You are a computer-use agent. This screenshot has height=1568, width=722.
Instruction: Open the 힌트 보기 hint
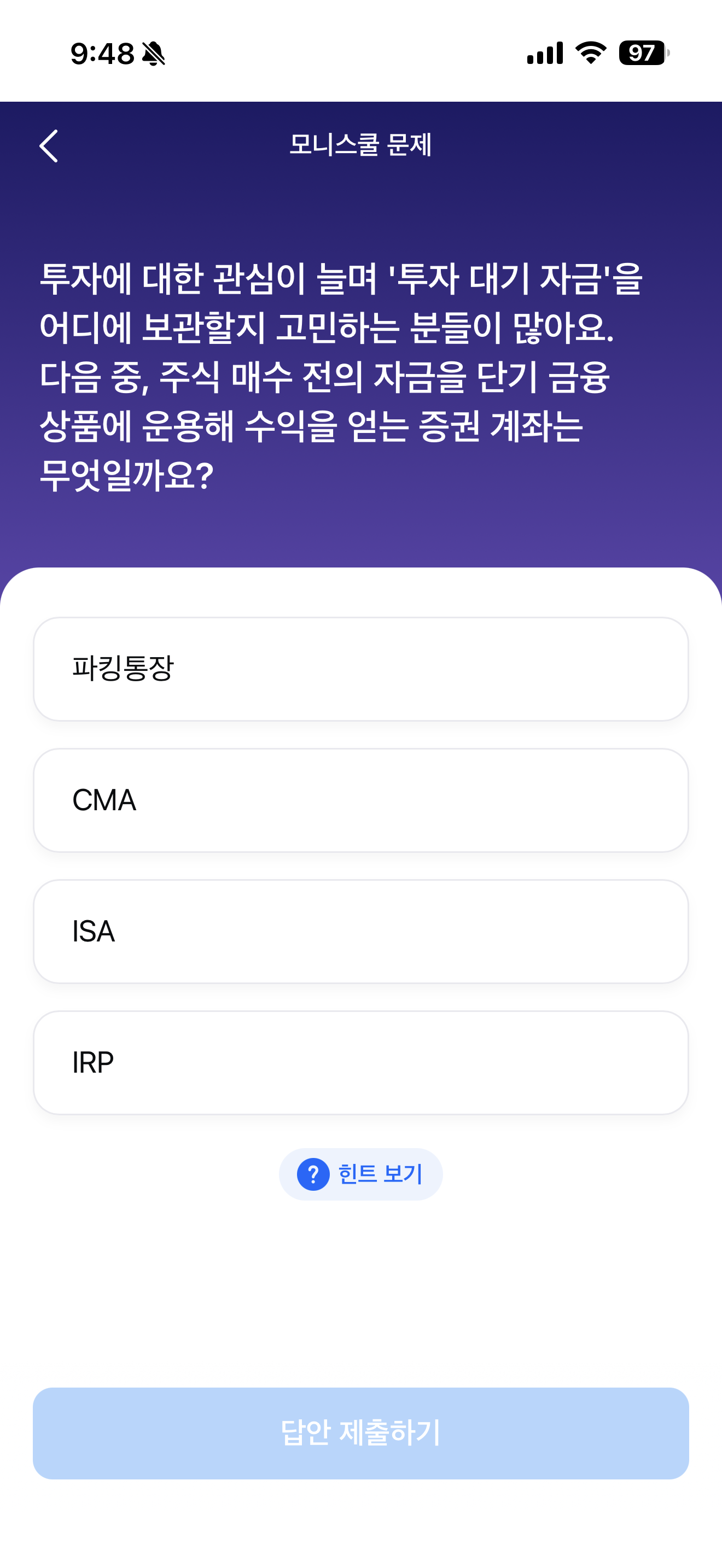point(360,1174)
